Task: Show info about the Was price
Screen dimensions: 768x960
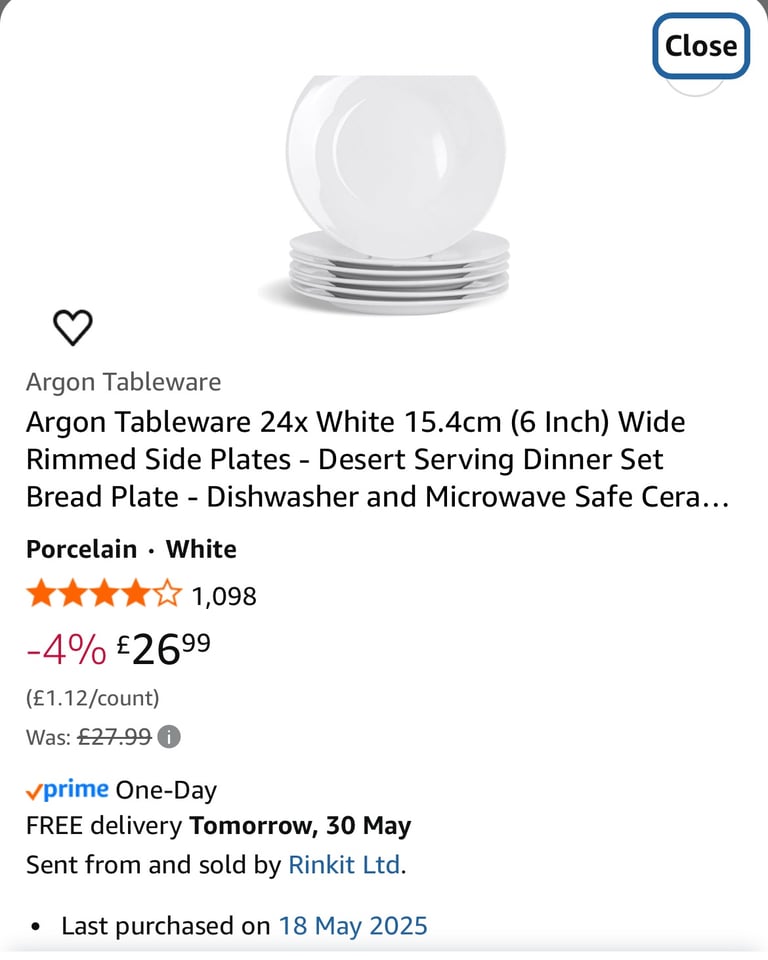Action: [170, 738]
